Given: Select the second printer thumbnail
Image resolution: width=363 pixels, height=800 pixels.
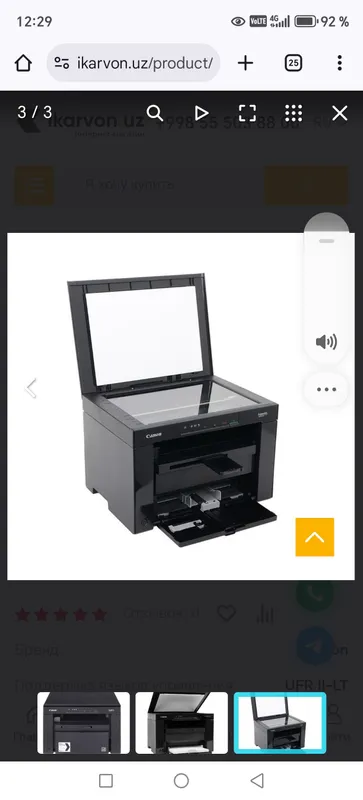Looking at the screenshot, I should point(182,722).
